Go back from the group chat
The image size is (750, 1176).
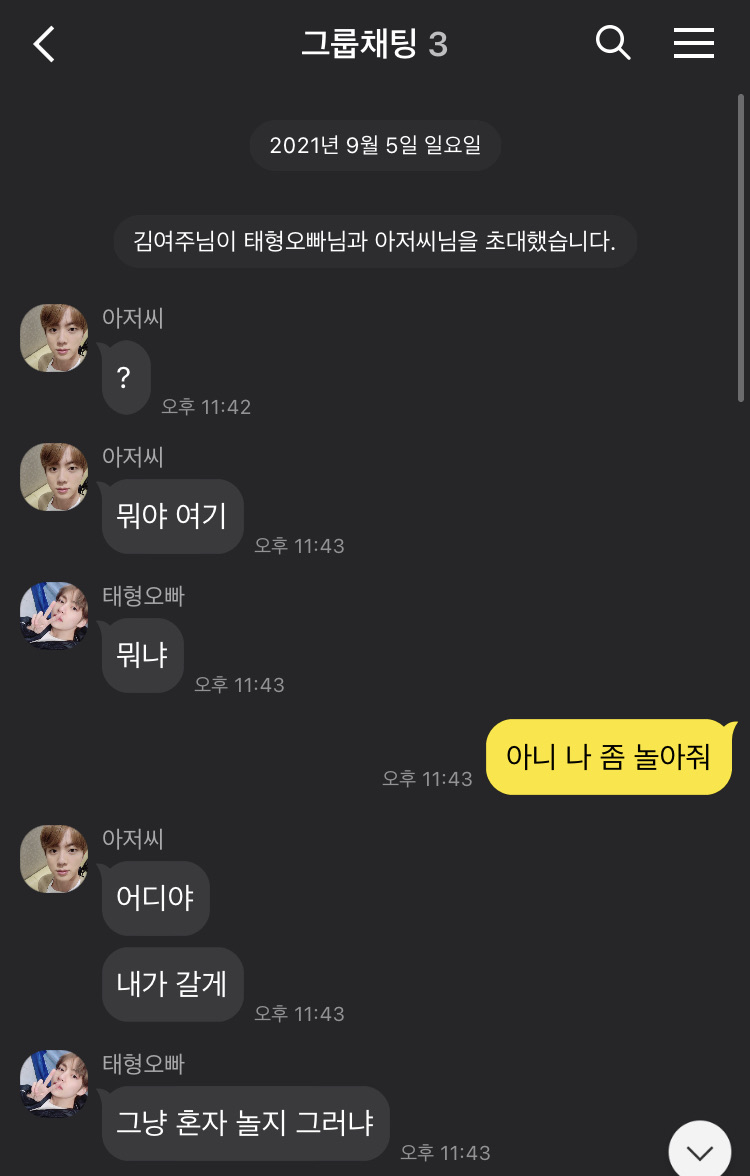(44, 44)
